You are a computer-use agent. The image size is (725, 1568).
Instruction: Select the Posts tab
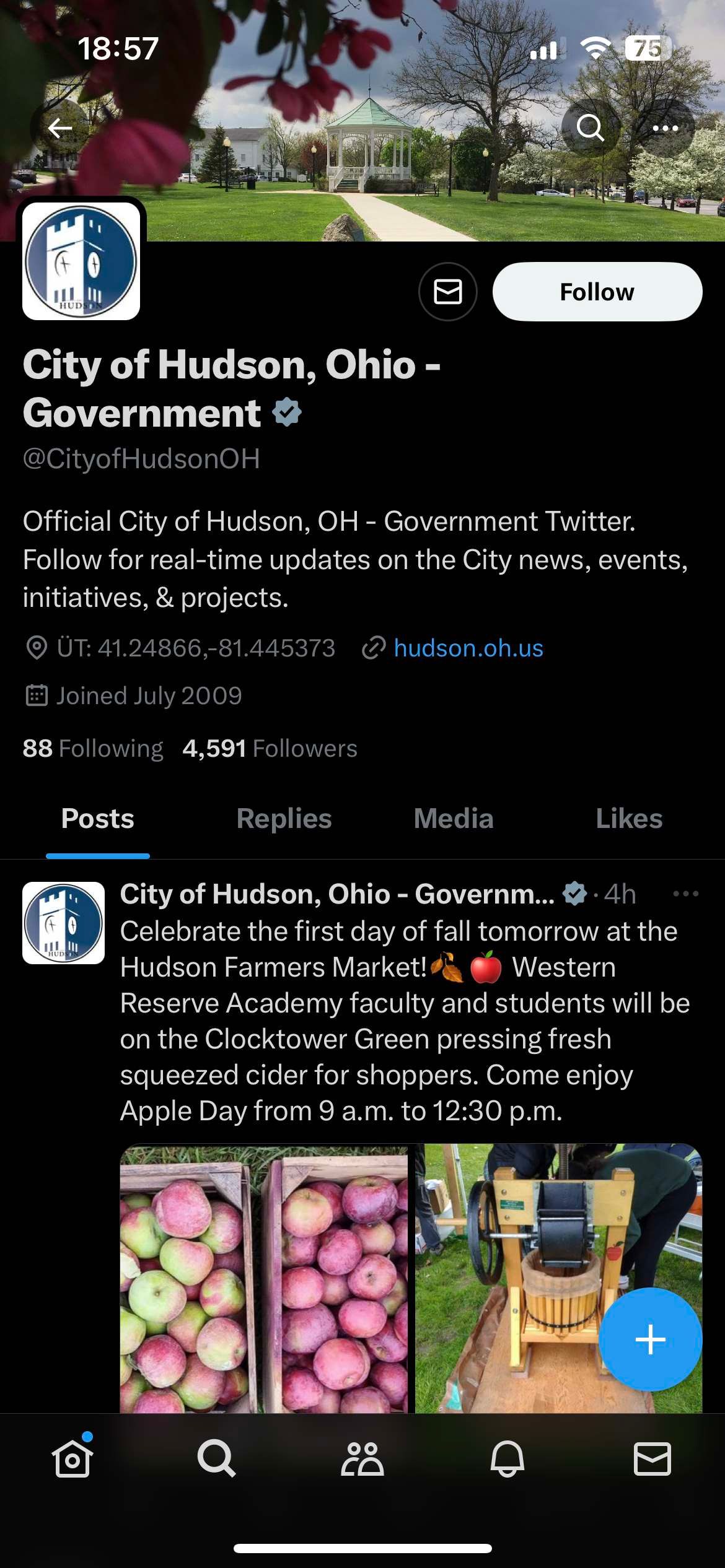click(x=98, y=819)
